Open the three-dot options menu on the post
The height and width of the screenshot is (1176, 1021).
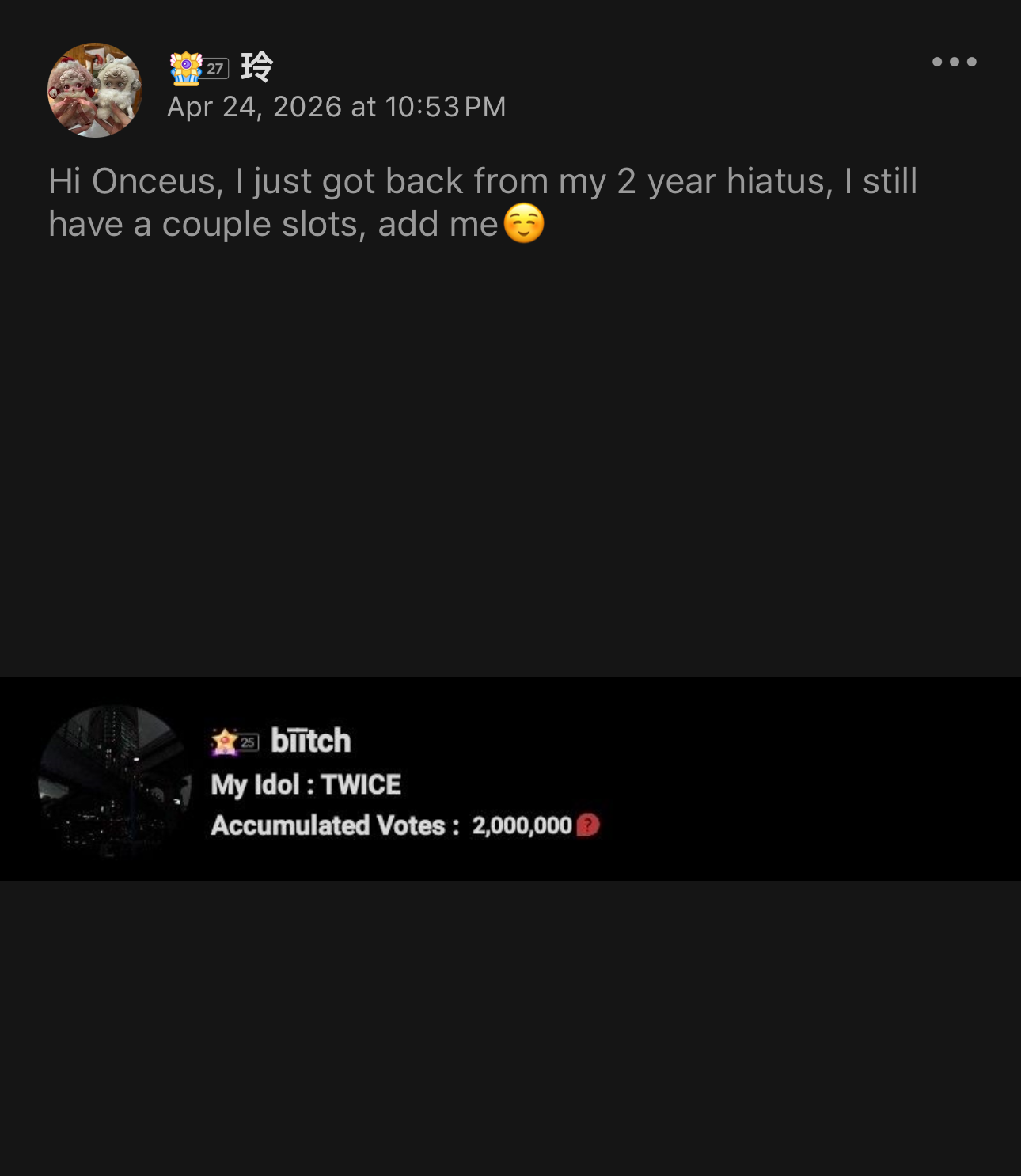[x=955, y=61]
